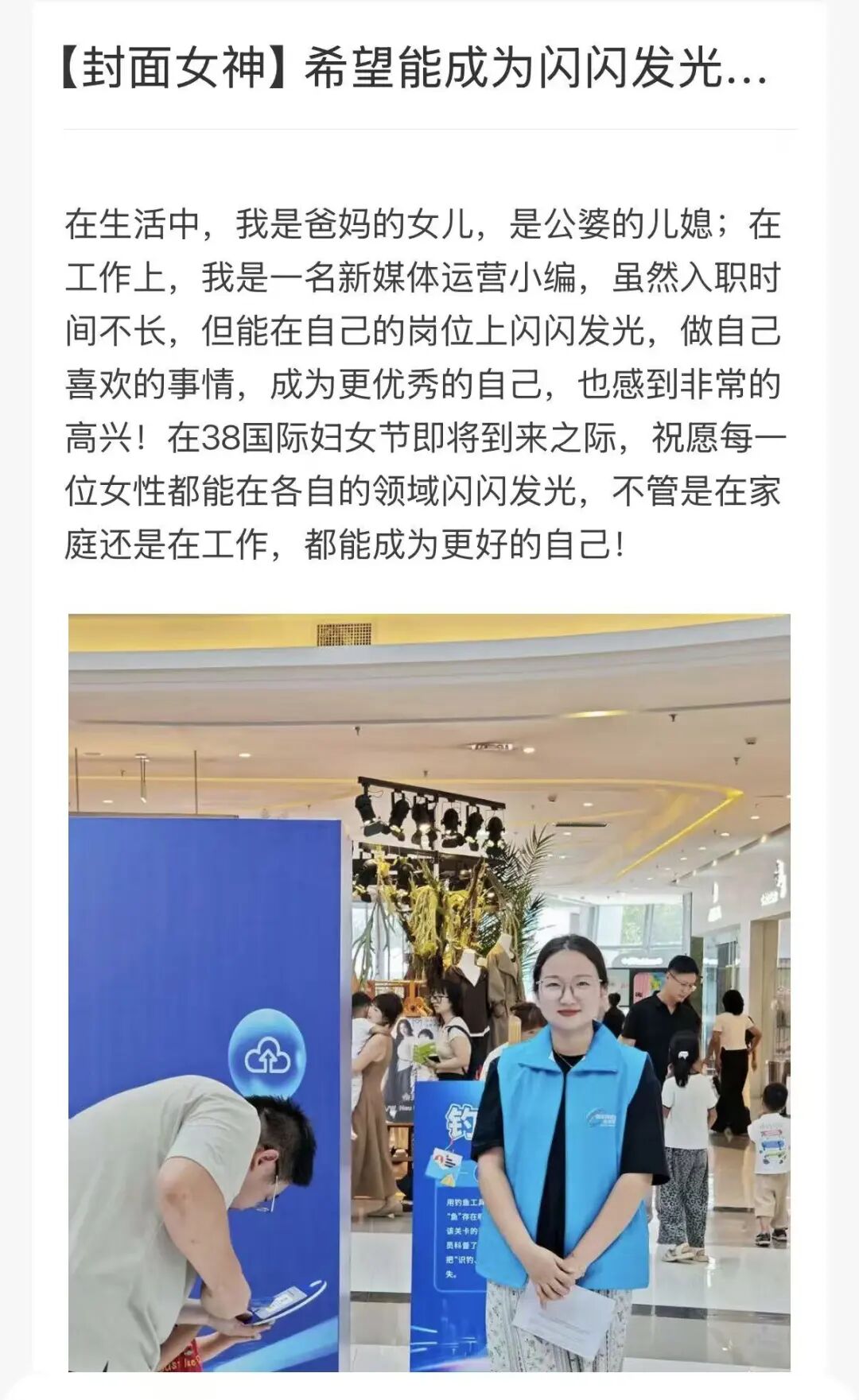859x1400 pixels.
Task: Open the article photo of the woman in the blue vest
Action: pyautogui.click(x=429, y=994)
